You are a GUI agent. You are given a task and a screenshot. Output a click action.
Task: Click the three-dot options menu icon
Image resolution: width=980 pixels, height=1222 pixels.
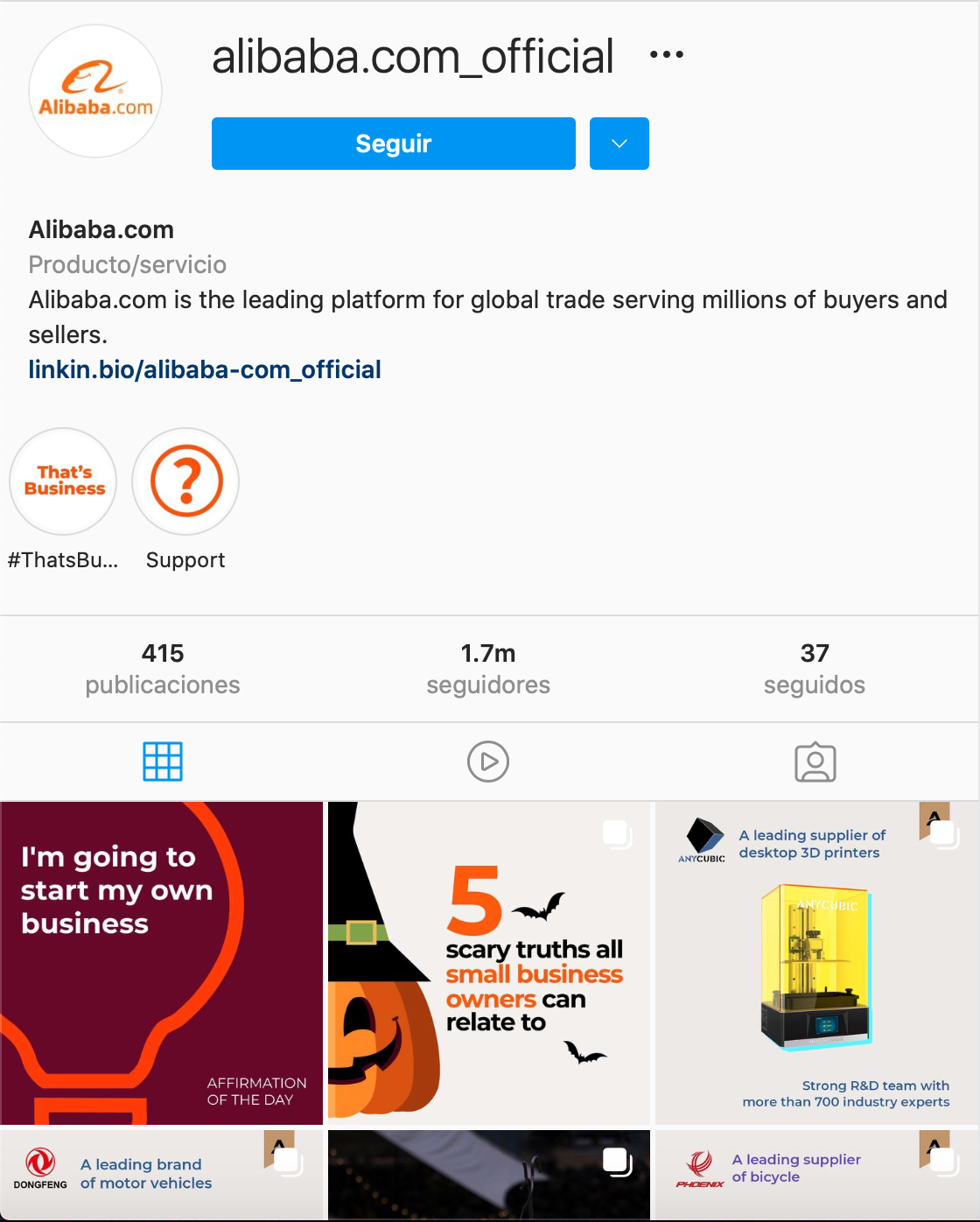tap(666, 54)
